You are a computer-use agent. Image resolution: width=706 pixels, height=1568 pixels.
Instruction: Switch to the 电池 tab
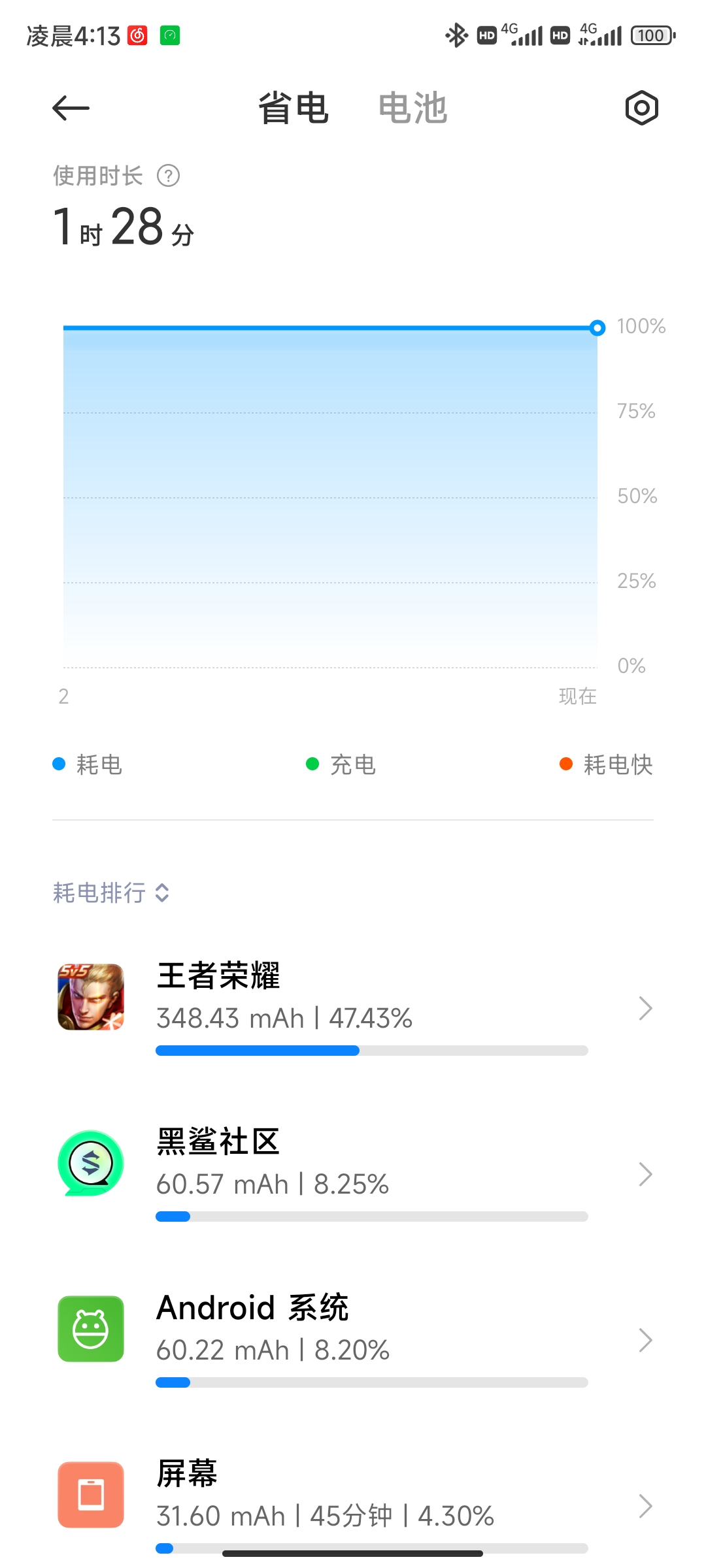coord(412,108)
